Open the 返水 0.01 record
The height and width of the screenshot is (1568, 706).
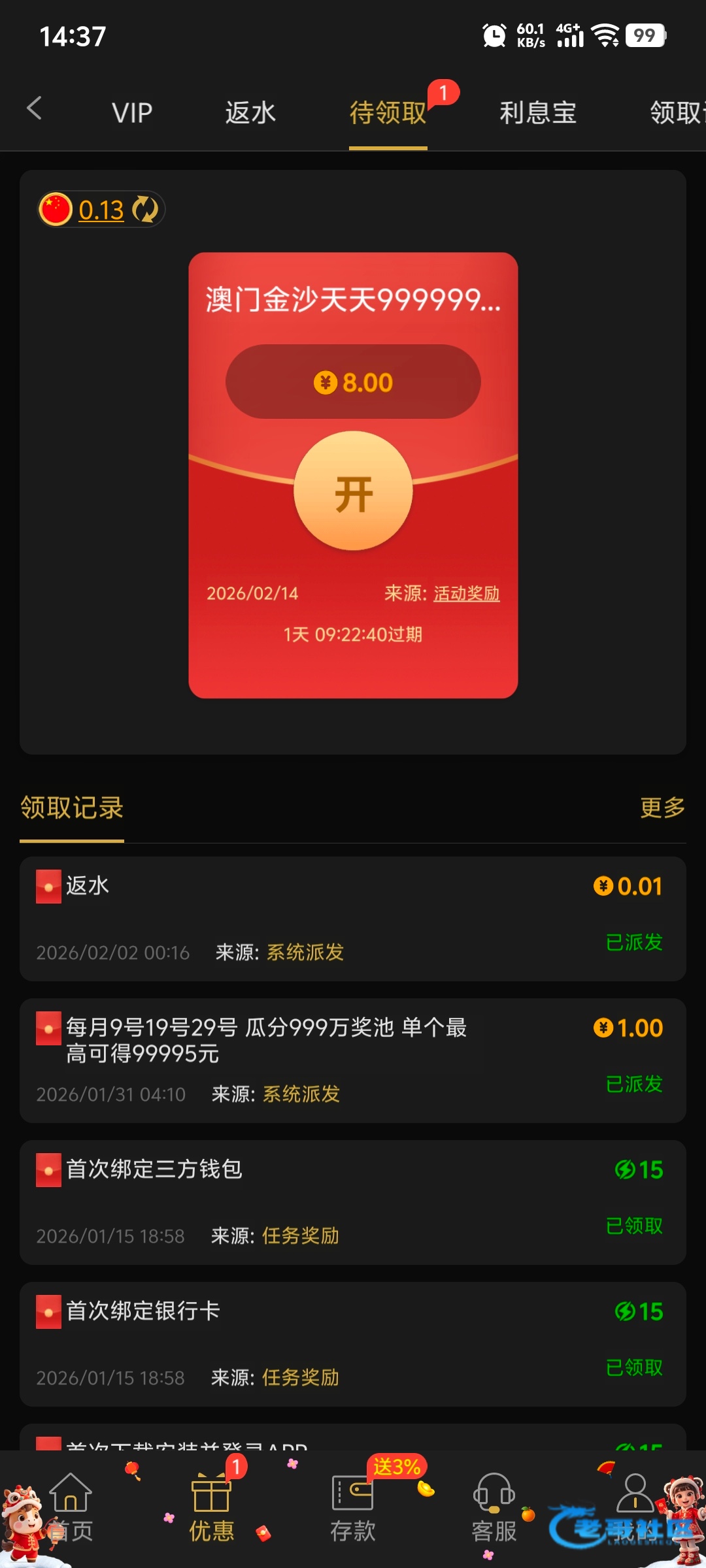click(x=353, y=918)
